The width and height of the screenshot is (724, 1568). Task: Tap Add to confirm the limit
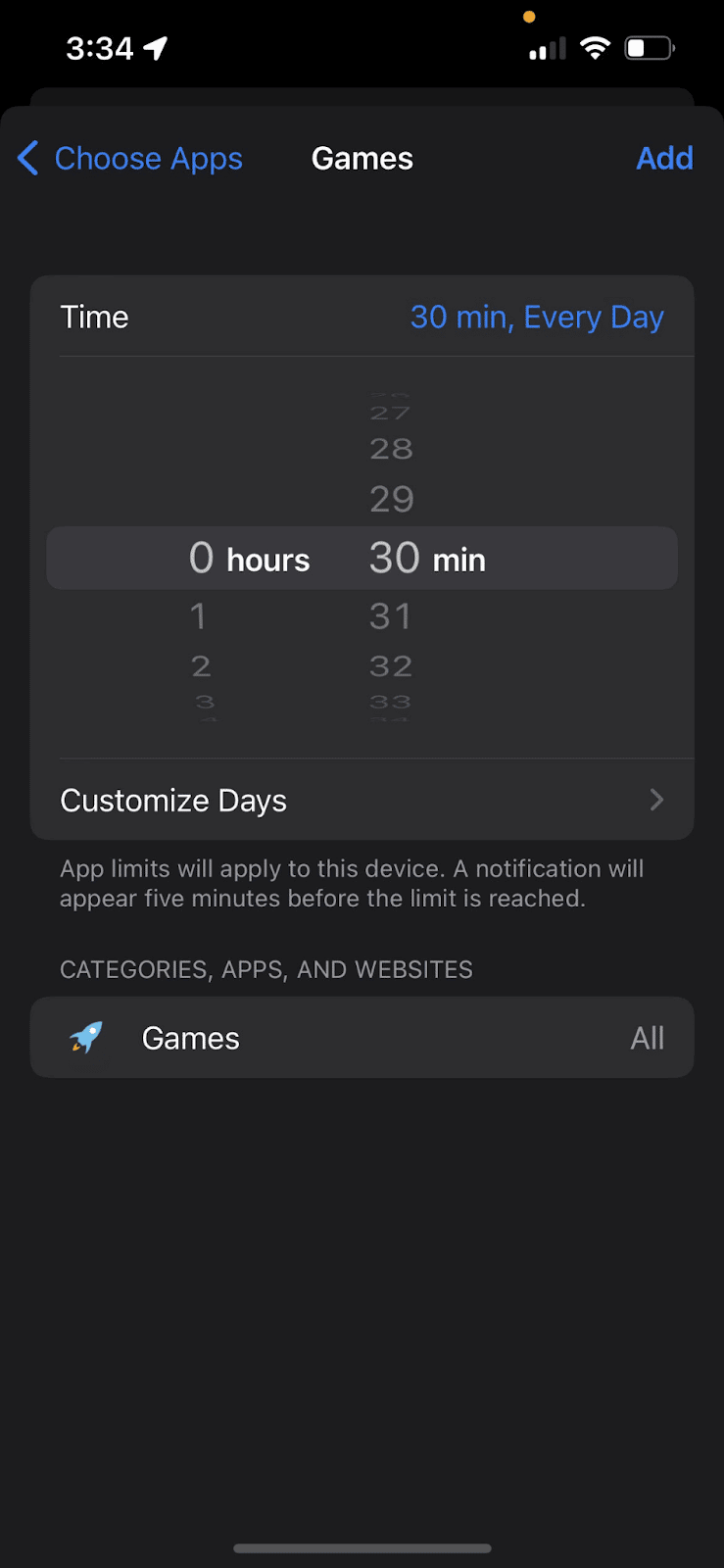point(664,159)
